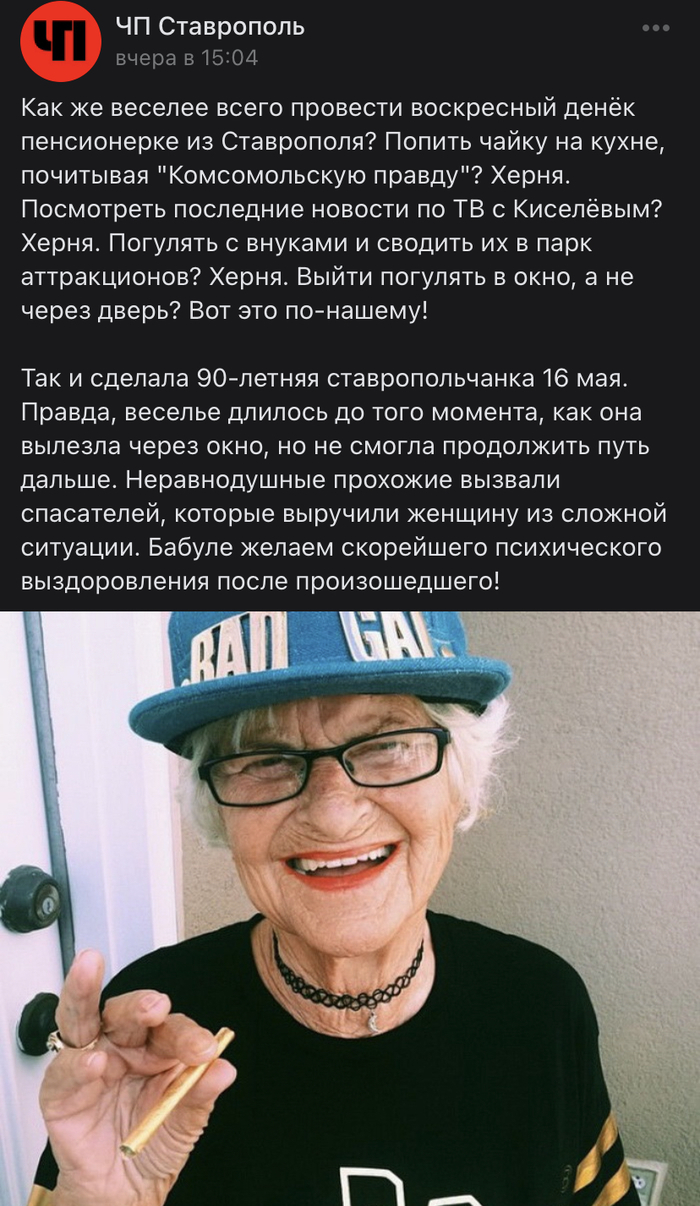Open the ЧП Ставрополь community avatar
Screen dimensions: 700x1206
click(x=60, y=42)
